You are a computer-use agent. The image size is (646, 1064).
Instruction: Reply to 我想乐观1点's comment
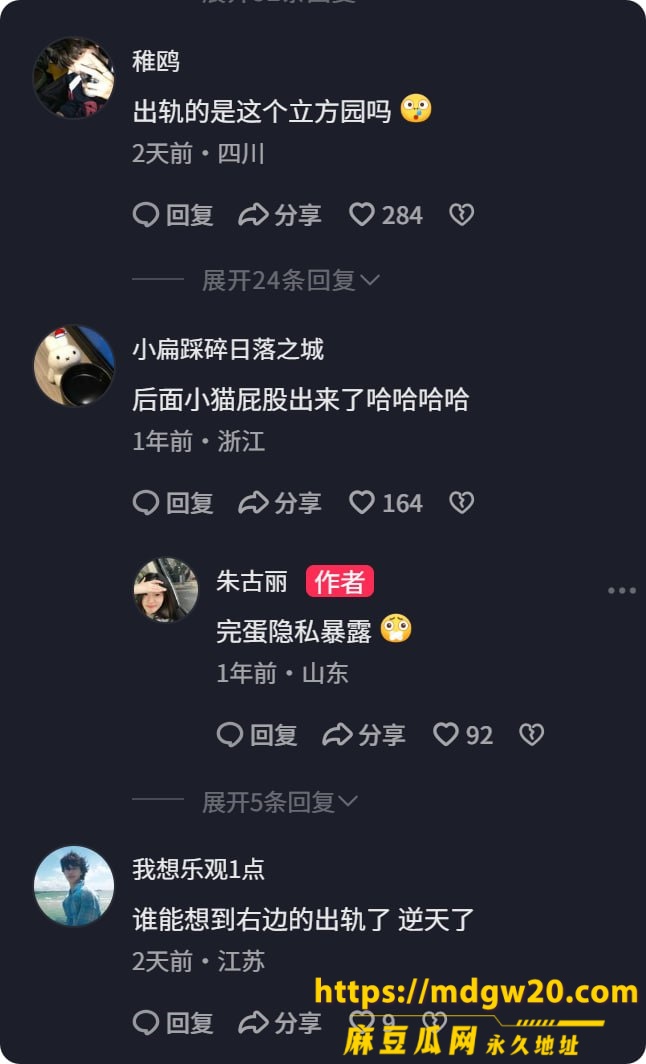(x=173, y=1023)
